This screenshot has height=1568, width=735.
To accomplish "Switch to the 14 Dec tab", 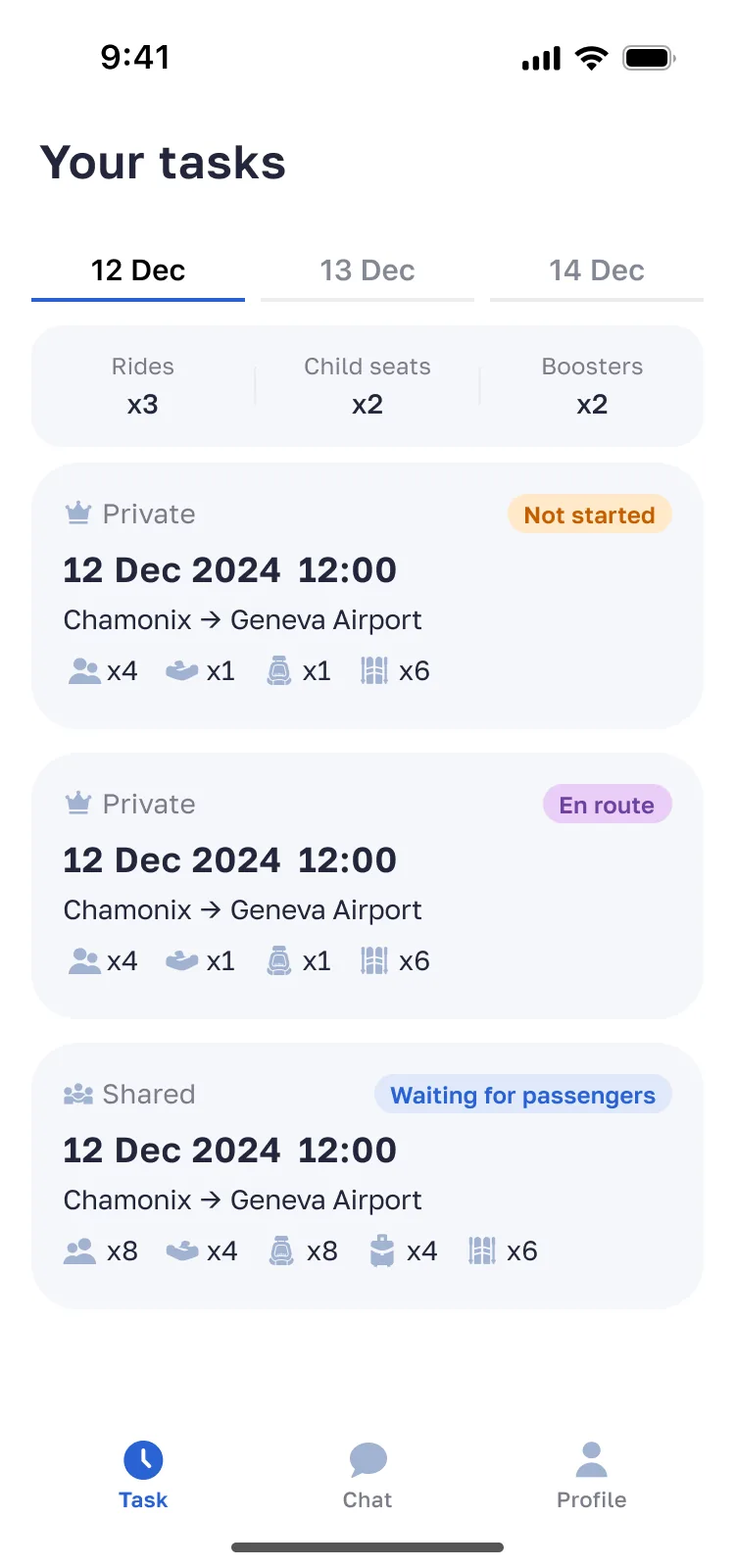I will (597, 270).
